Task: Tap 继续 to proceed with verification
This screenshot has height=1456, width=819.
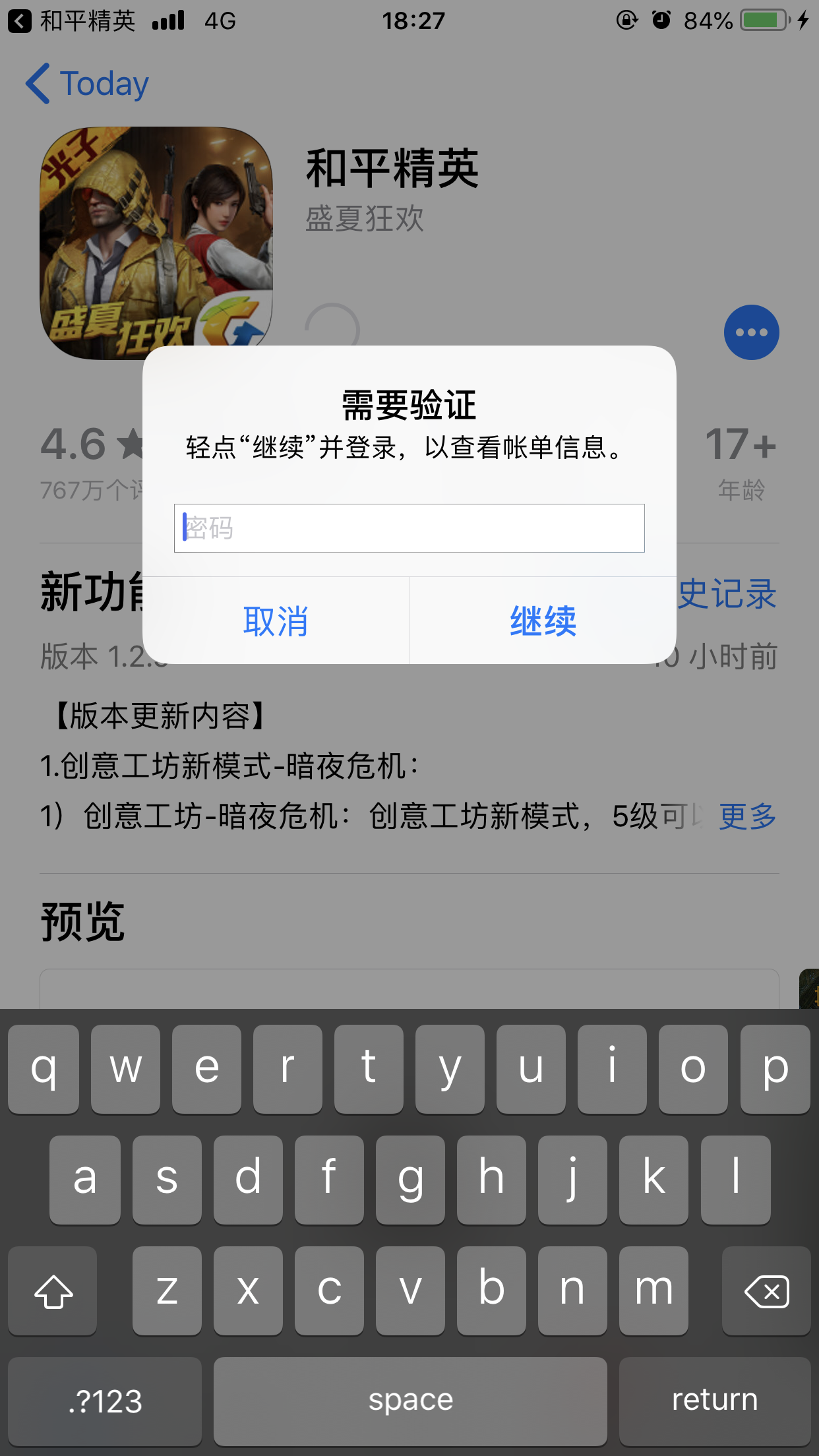Action: [x=543, y=621]
